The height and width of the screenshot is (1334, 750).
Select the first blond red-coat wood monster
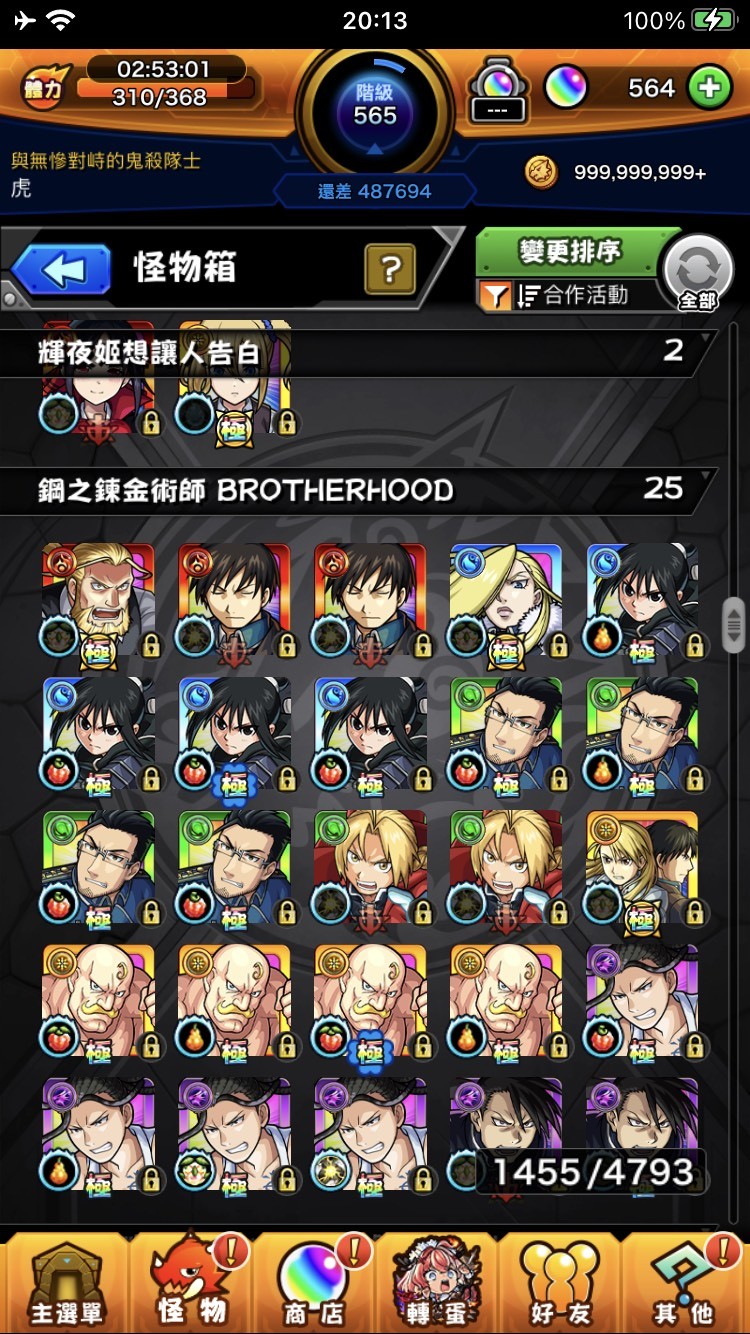370,867
